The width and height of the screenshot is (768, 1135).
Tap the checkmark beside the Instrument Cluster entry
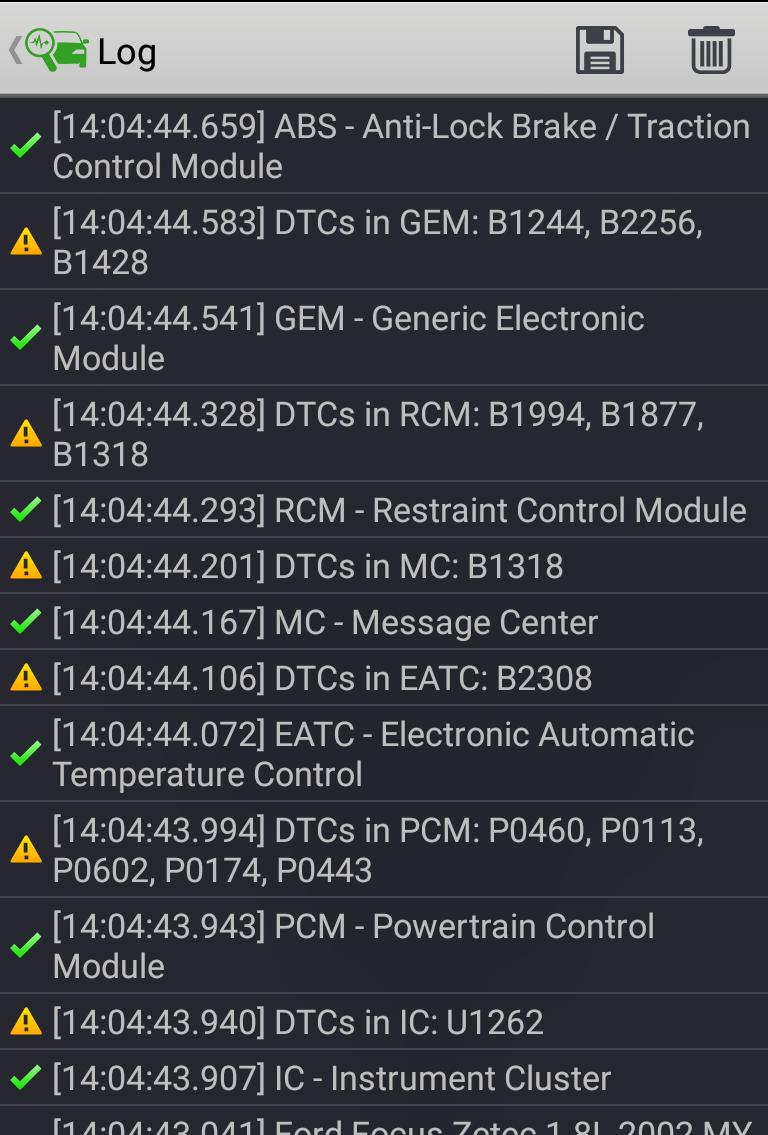click(22, 1079)
